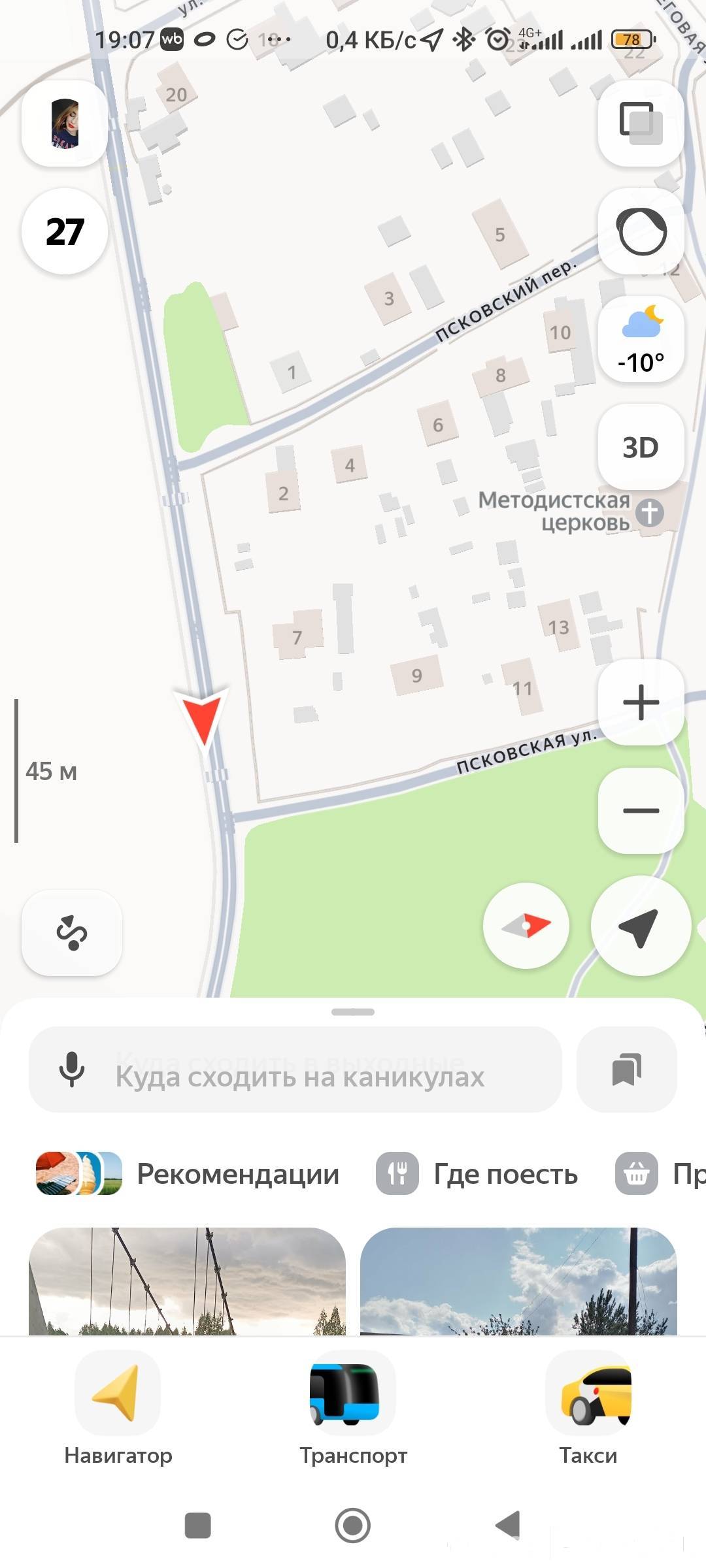Screen dimensions: 706x1568
Task: Switch to the Такси tab
Action: click(588, 1408)
